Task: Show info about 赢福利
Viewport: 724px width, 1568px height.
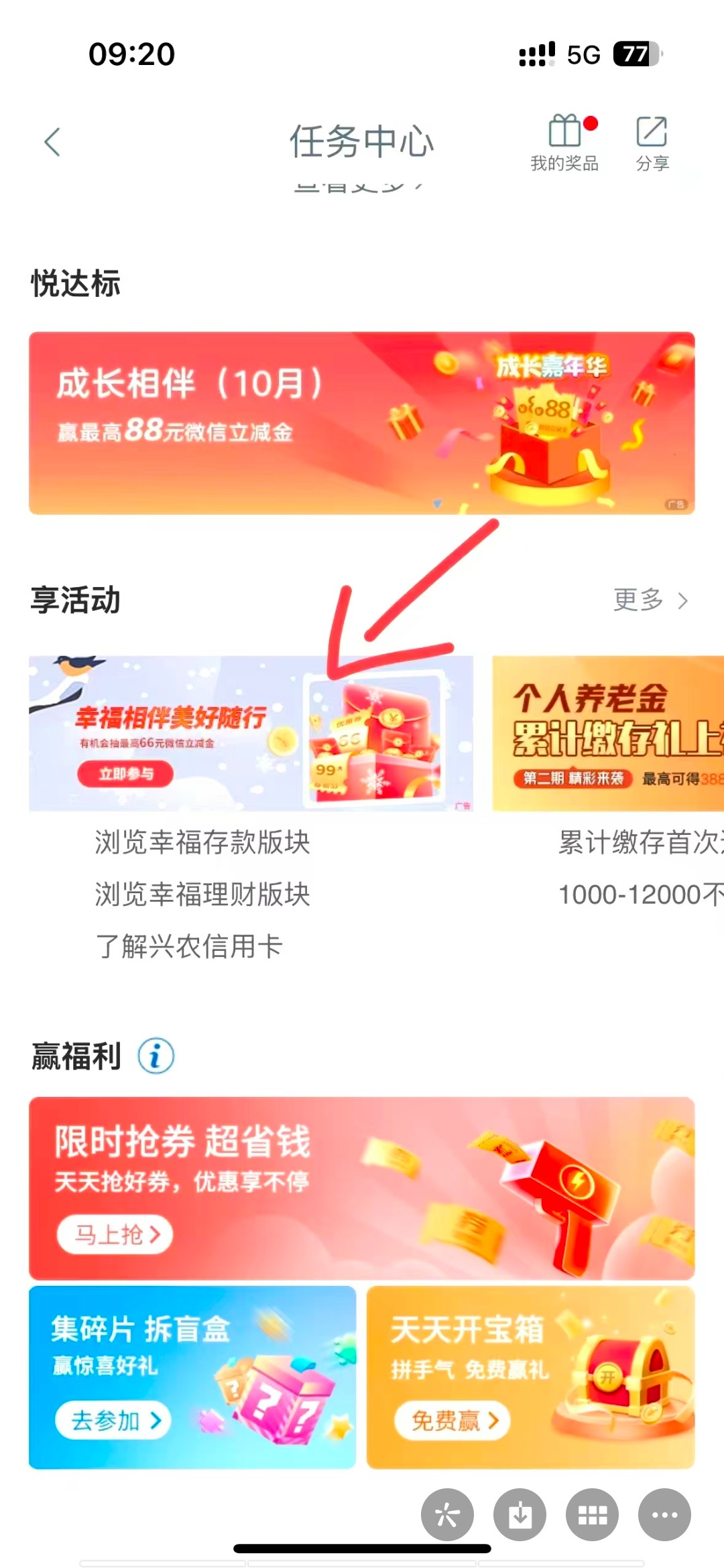Action: [x=156, y=1056]
